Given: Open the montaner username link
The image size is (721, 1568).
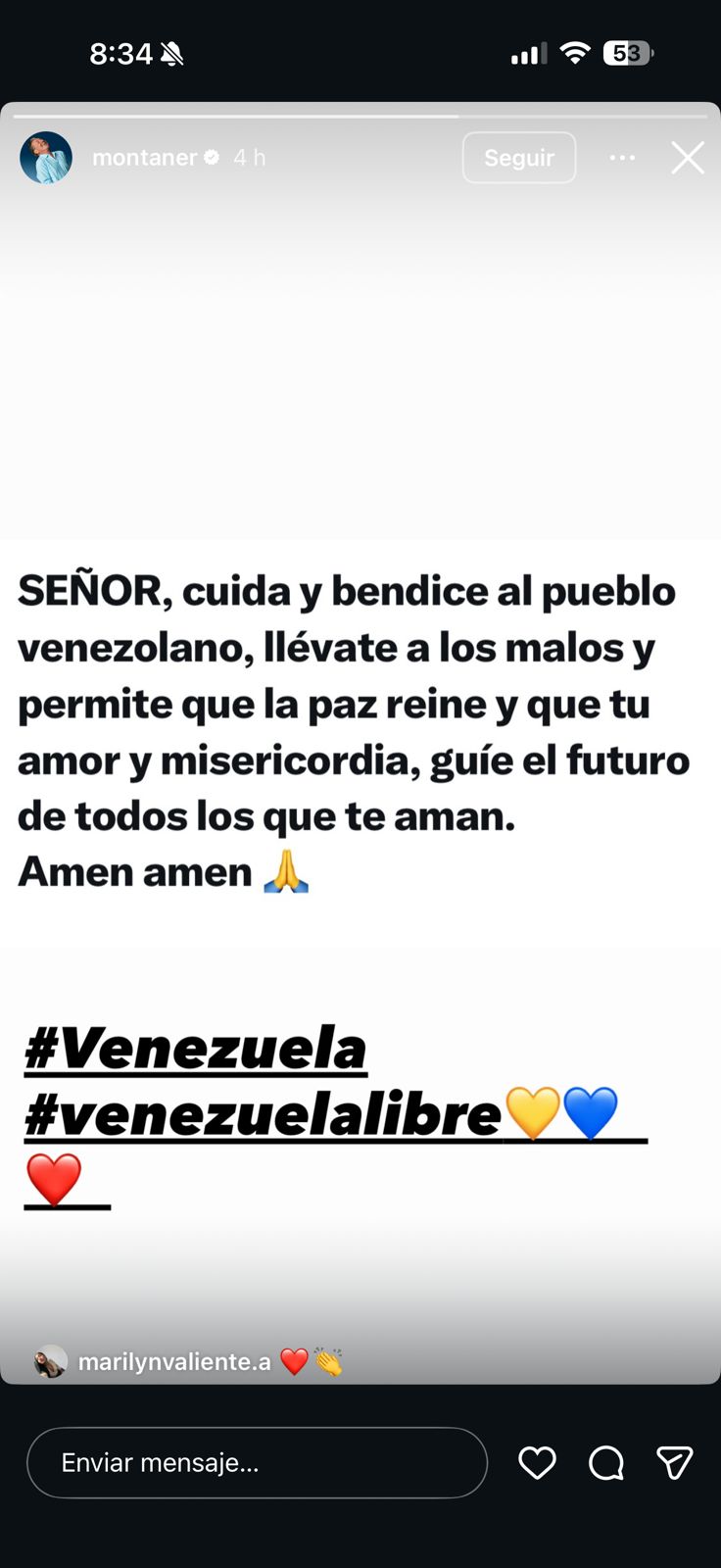Looking at the screenshot, I should [145, 158].
